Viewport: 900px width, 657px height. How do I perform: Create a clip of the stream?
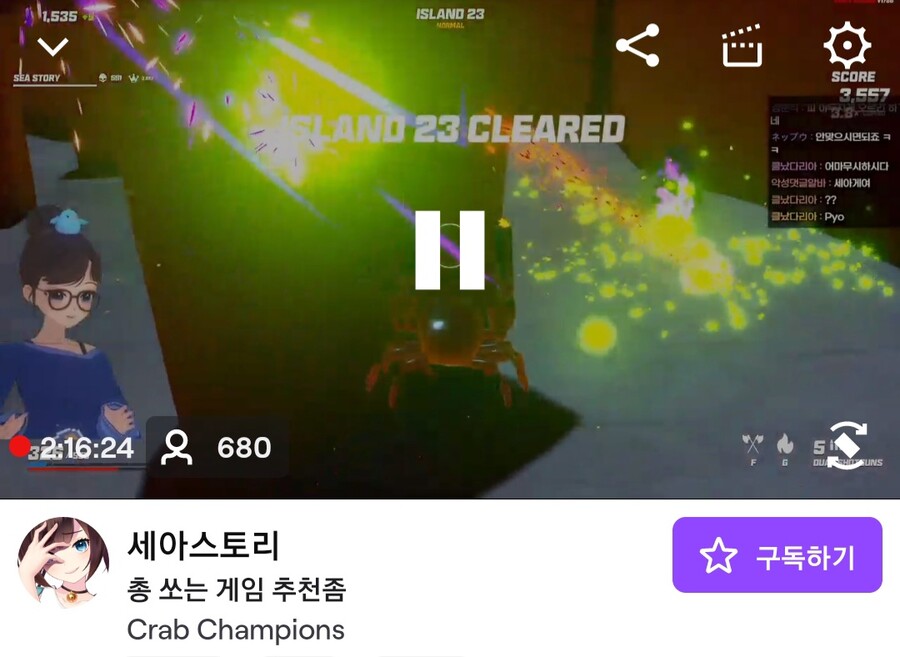(742, 46)
